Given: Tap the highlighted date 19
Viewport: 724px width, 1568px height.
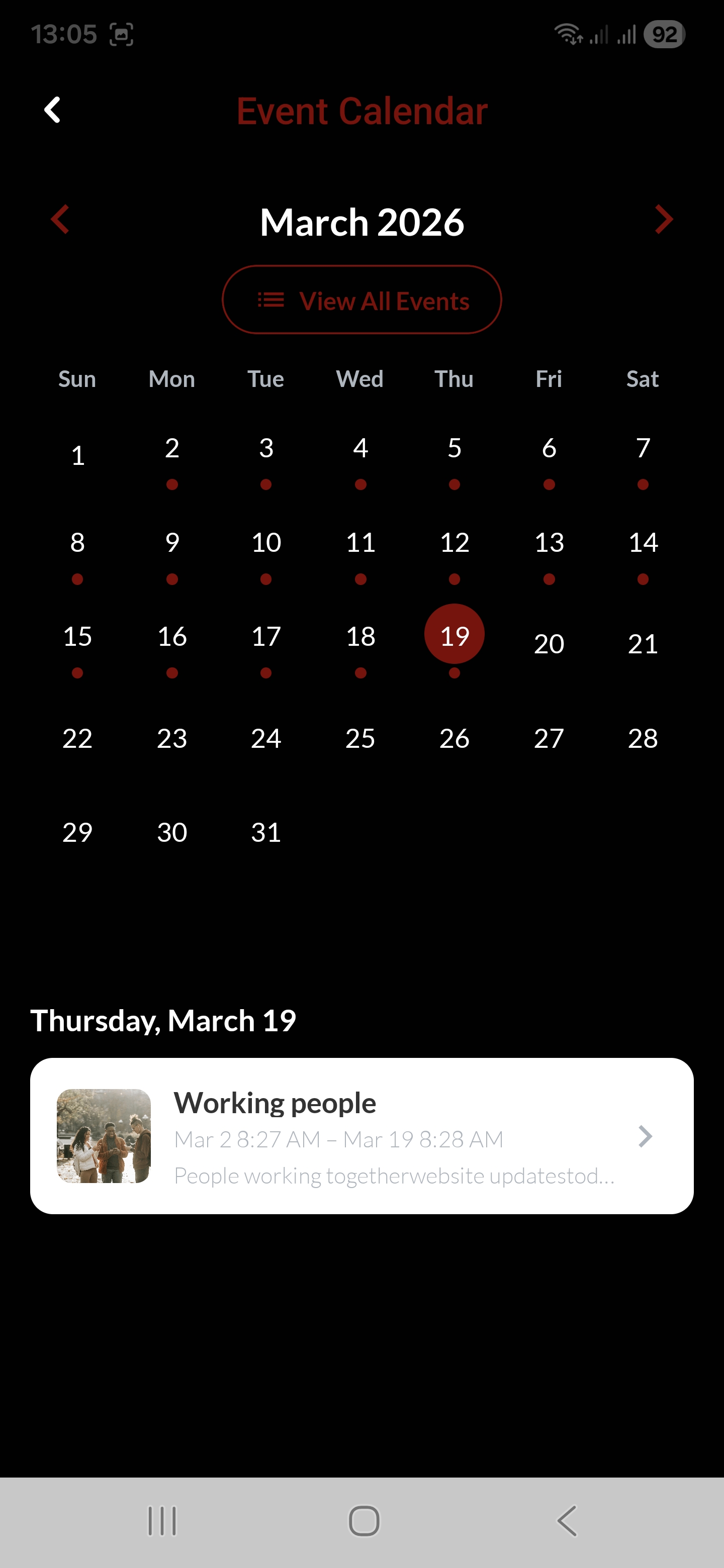Looking at the screenshot, I should tap(454, 635).
